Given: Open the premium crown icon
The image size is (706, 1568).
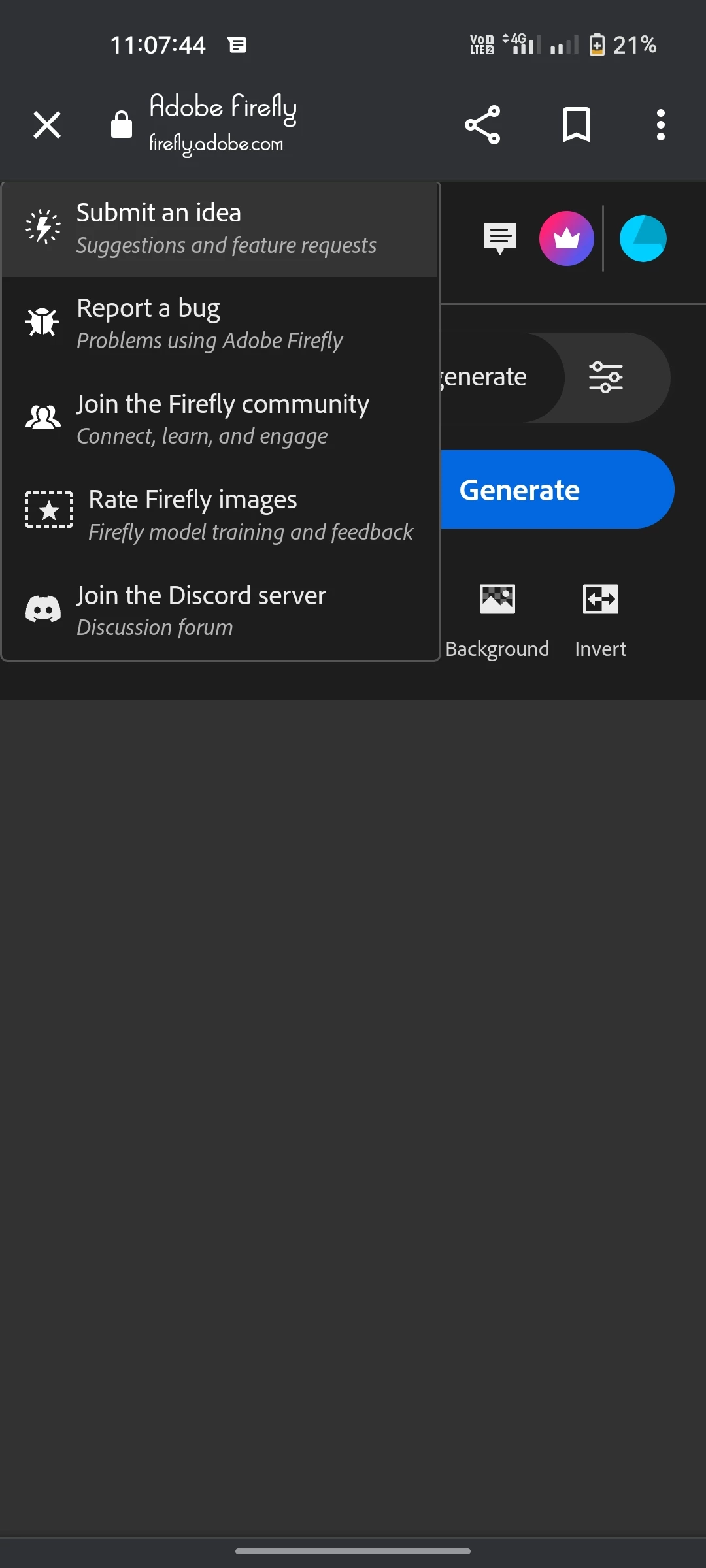Looking at the screenshot, I should click(566, 238).
